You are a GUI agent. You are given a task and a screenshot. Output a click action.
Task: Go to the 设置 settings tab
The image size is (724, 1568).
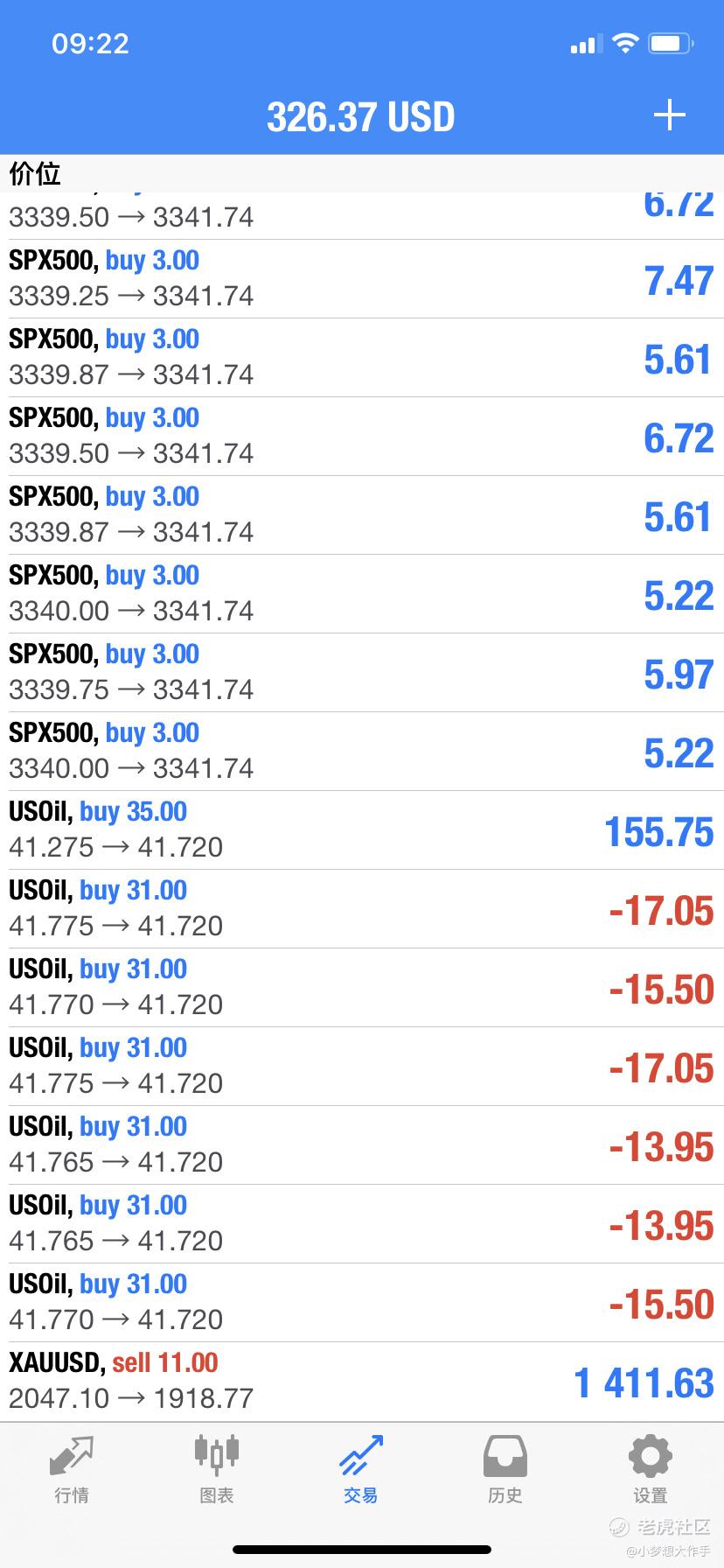click(651, 1470)
